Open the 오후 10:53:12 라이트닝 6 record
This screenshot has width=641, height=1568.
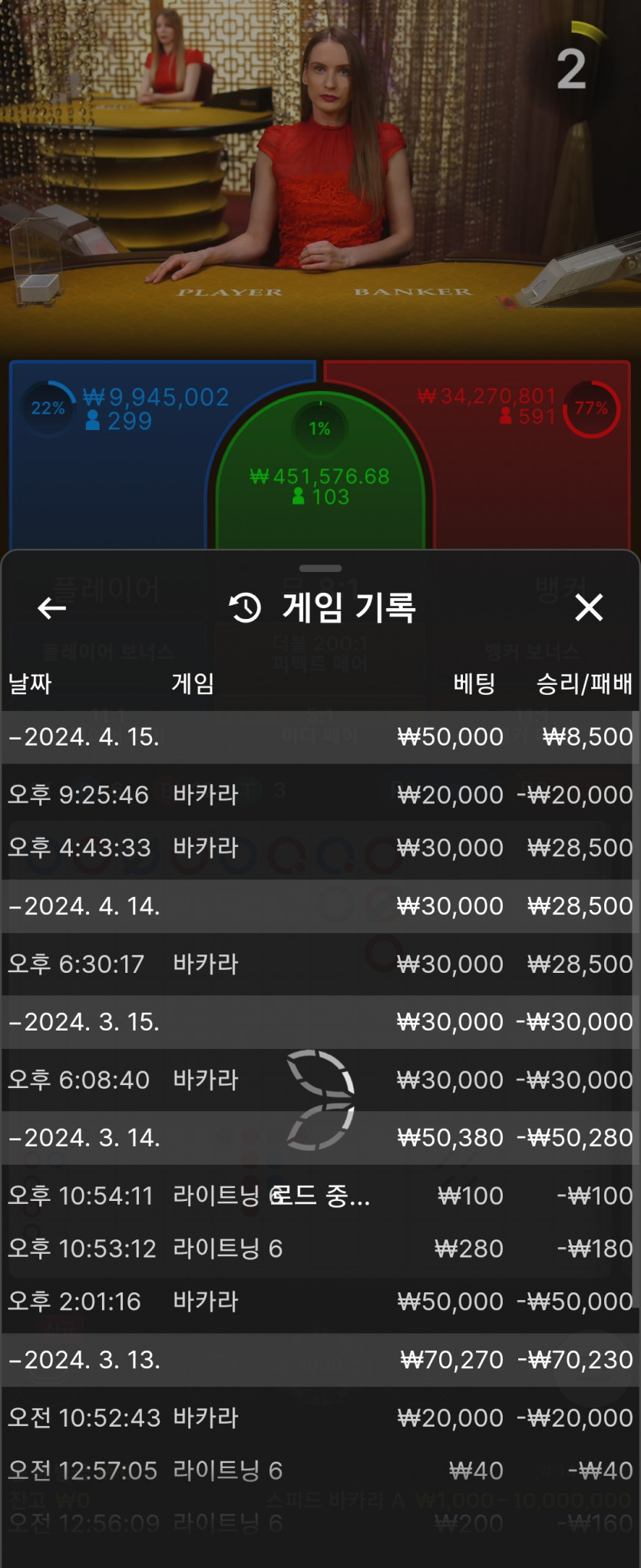pos(319,1249)
